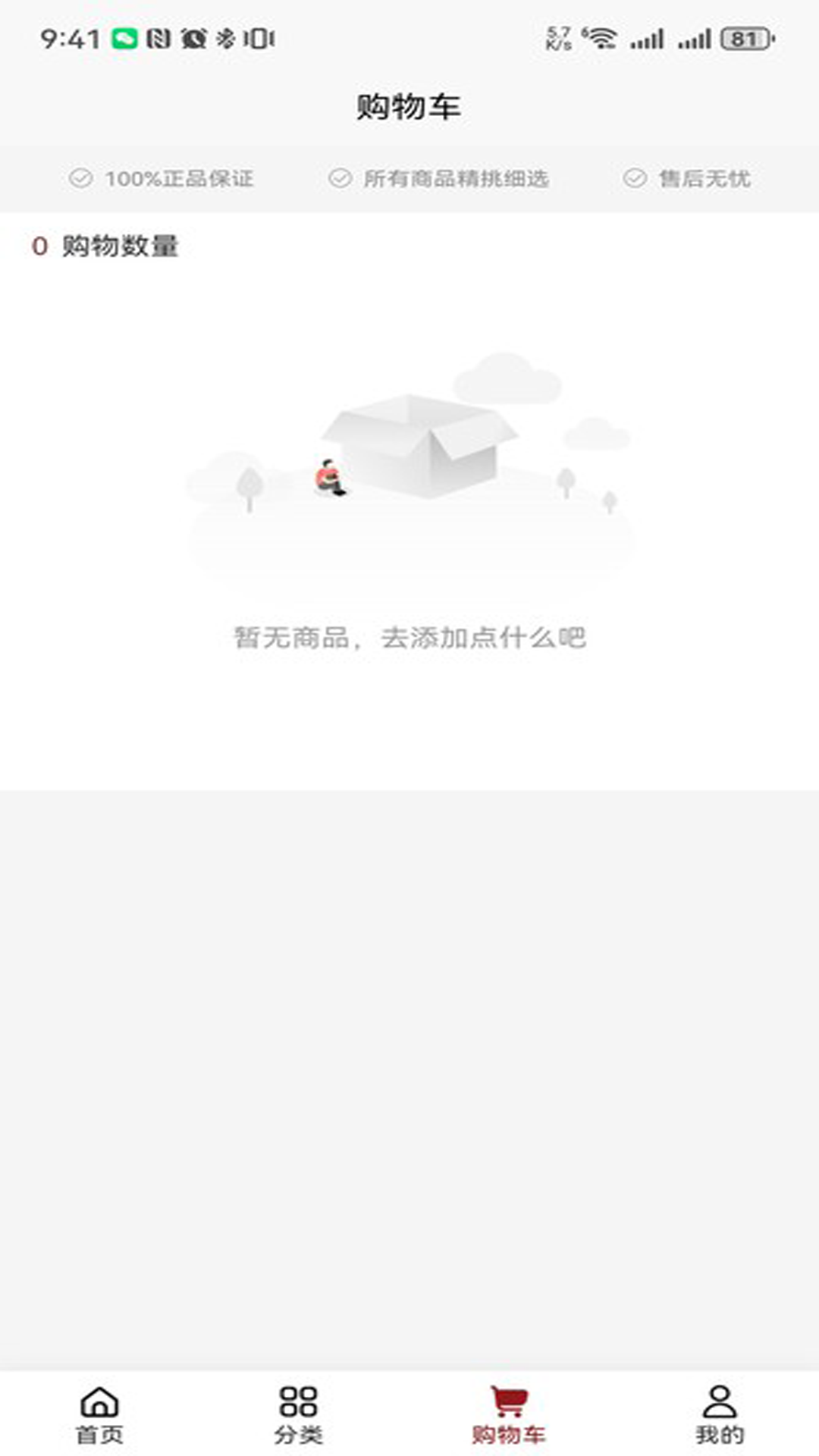The image size is (819, 1456).
Task: Click the checkmark icon beside 所有商品精挑细选
Action: click(x=338, y=179)
